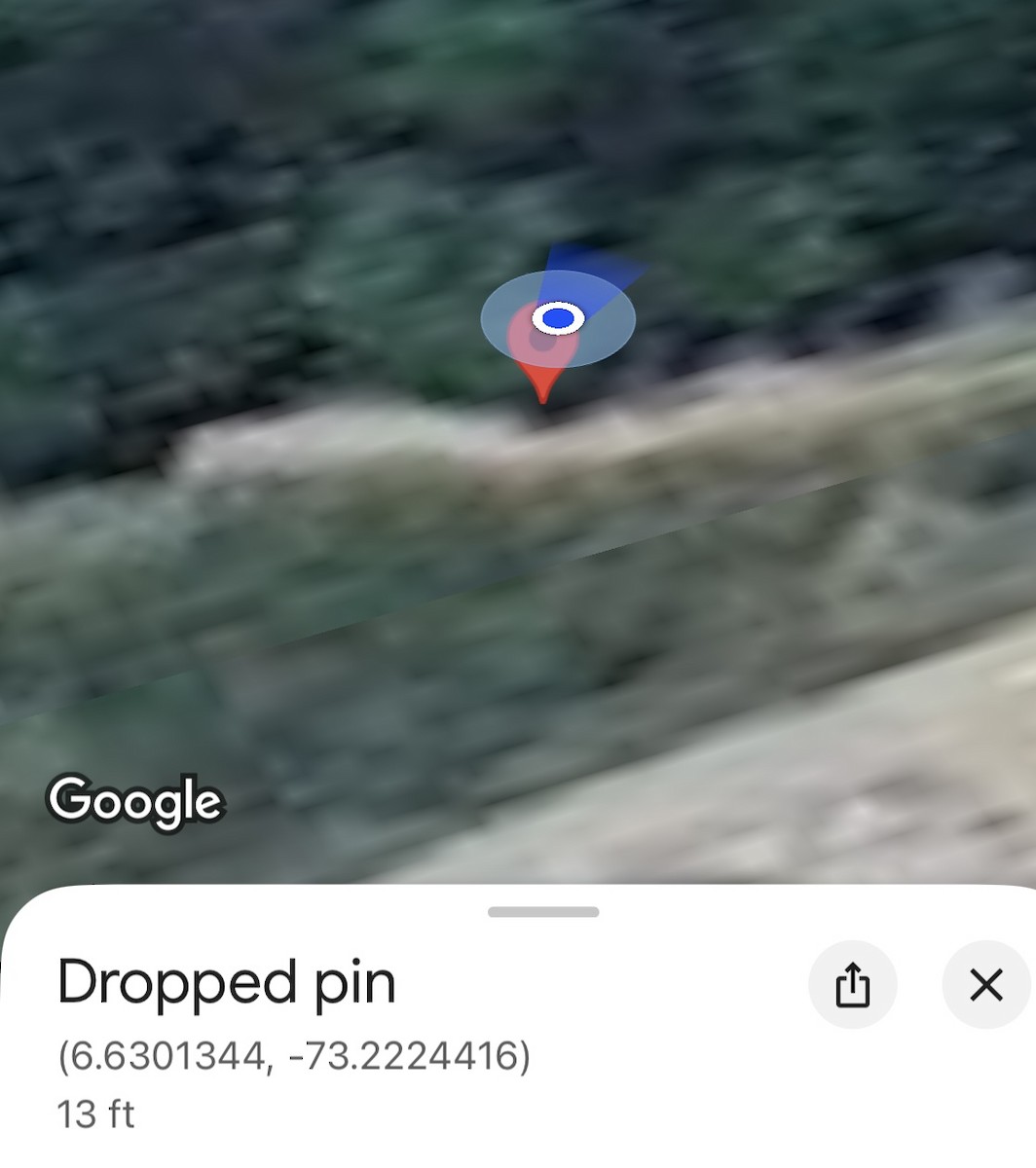
Task: Tap the blue current location dot
Action: click(558, 317)
